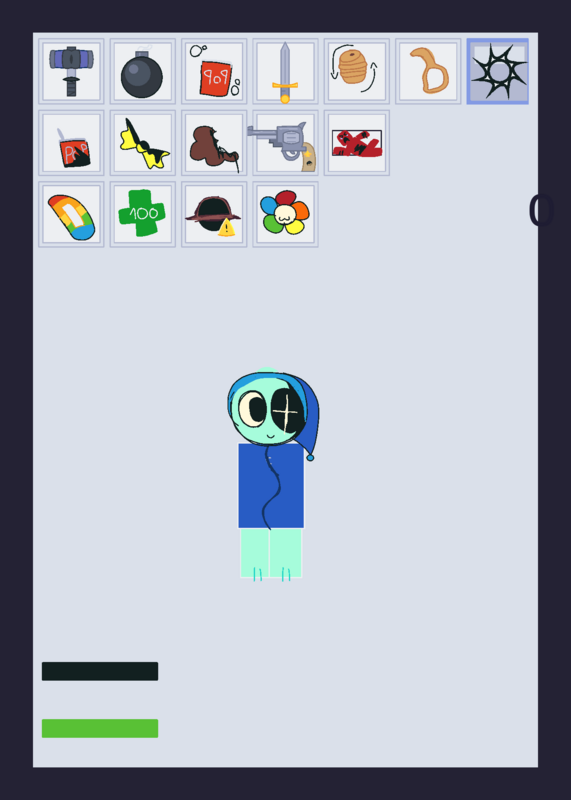571x800 pixels.
Task: Select the hat with warning sign
Action: [214, 214]
